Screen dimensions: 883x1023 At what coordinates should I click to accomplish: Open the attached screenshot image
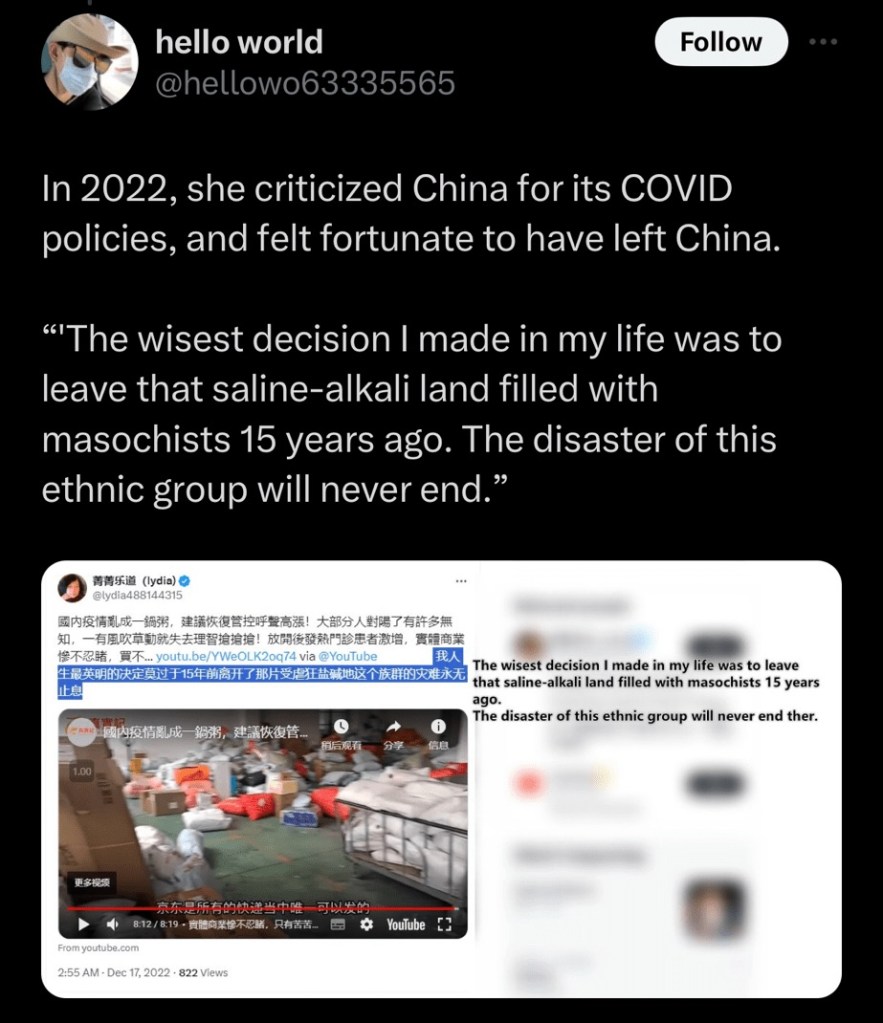(x=441, y=778)
